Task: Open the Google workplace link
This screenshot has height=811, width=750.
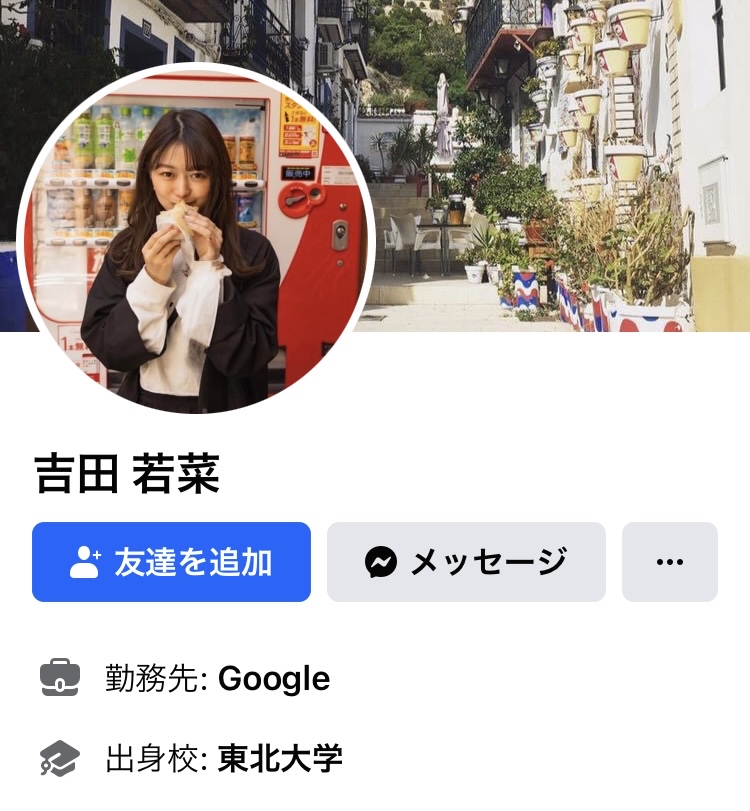Action: point(274,679)
